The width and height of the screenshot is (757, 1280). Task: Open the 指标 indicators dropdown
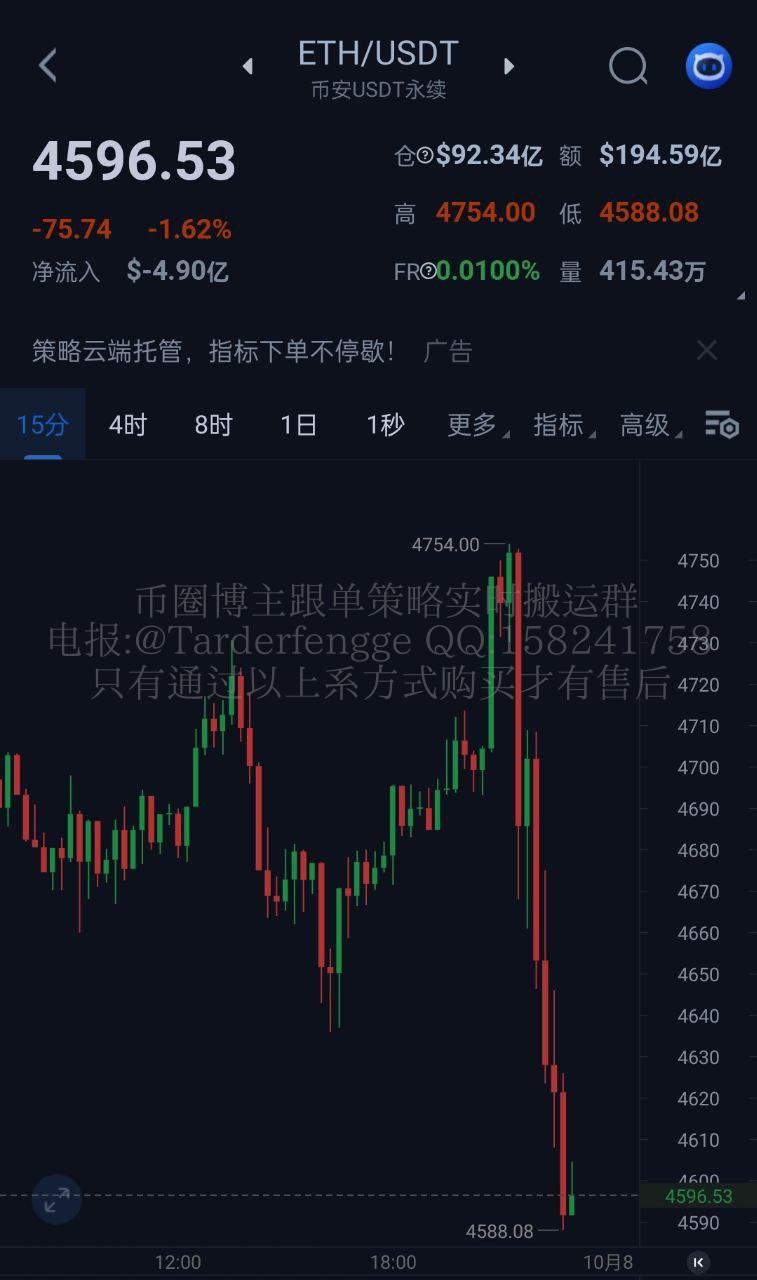click(561, 425)
